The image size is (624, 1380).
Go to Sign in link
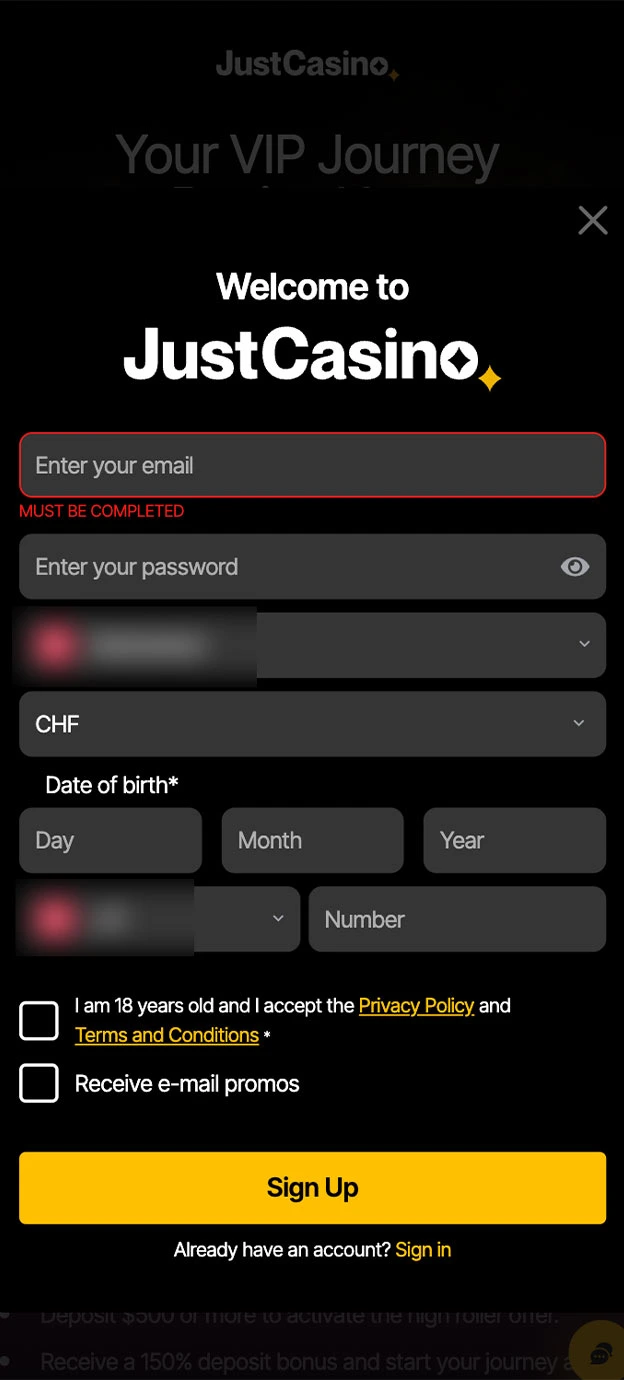tap(423, 1250)
